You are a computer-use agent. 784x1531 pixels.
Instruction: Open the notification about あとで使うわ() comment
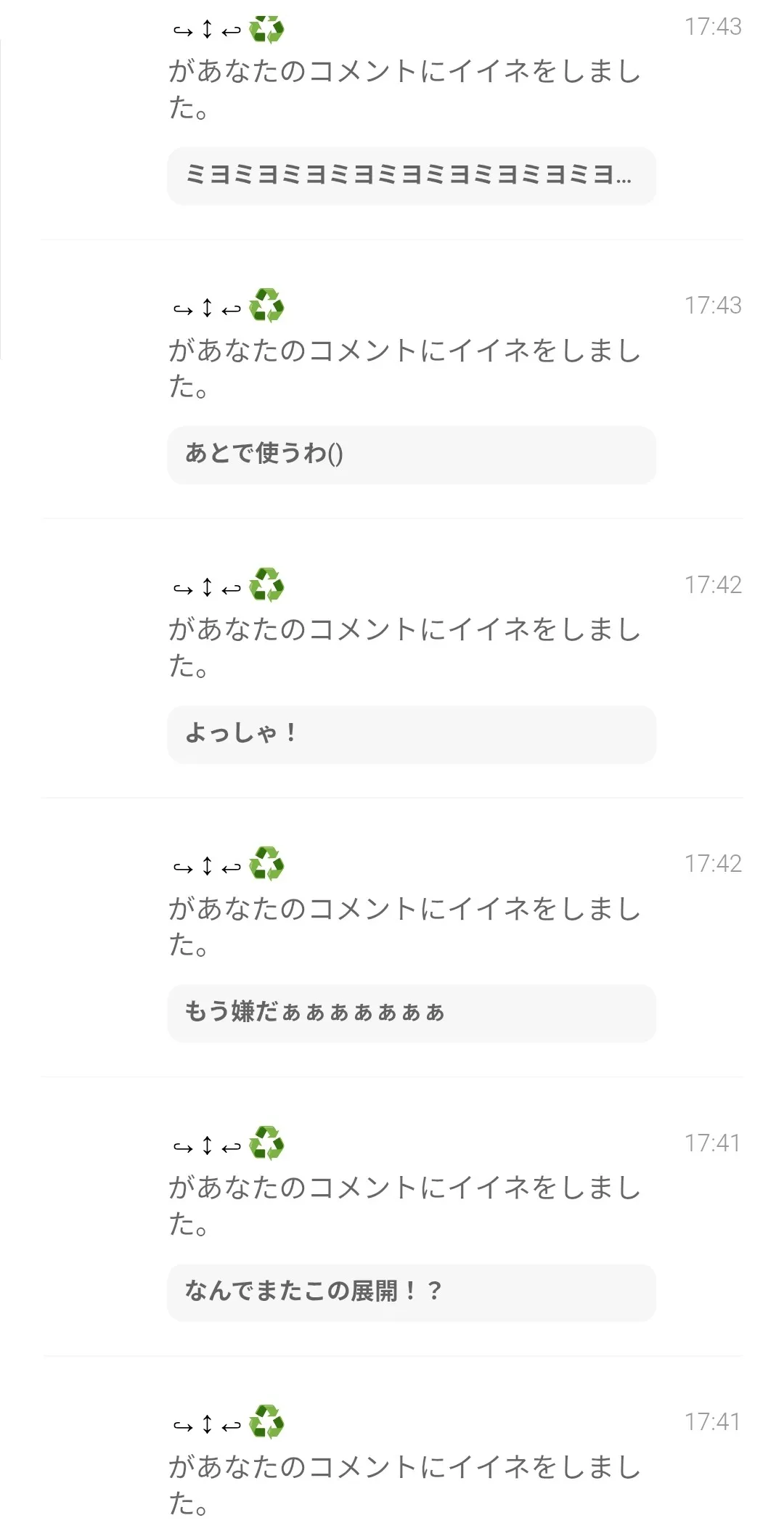(x=392, y=379)
